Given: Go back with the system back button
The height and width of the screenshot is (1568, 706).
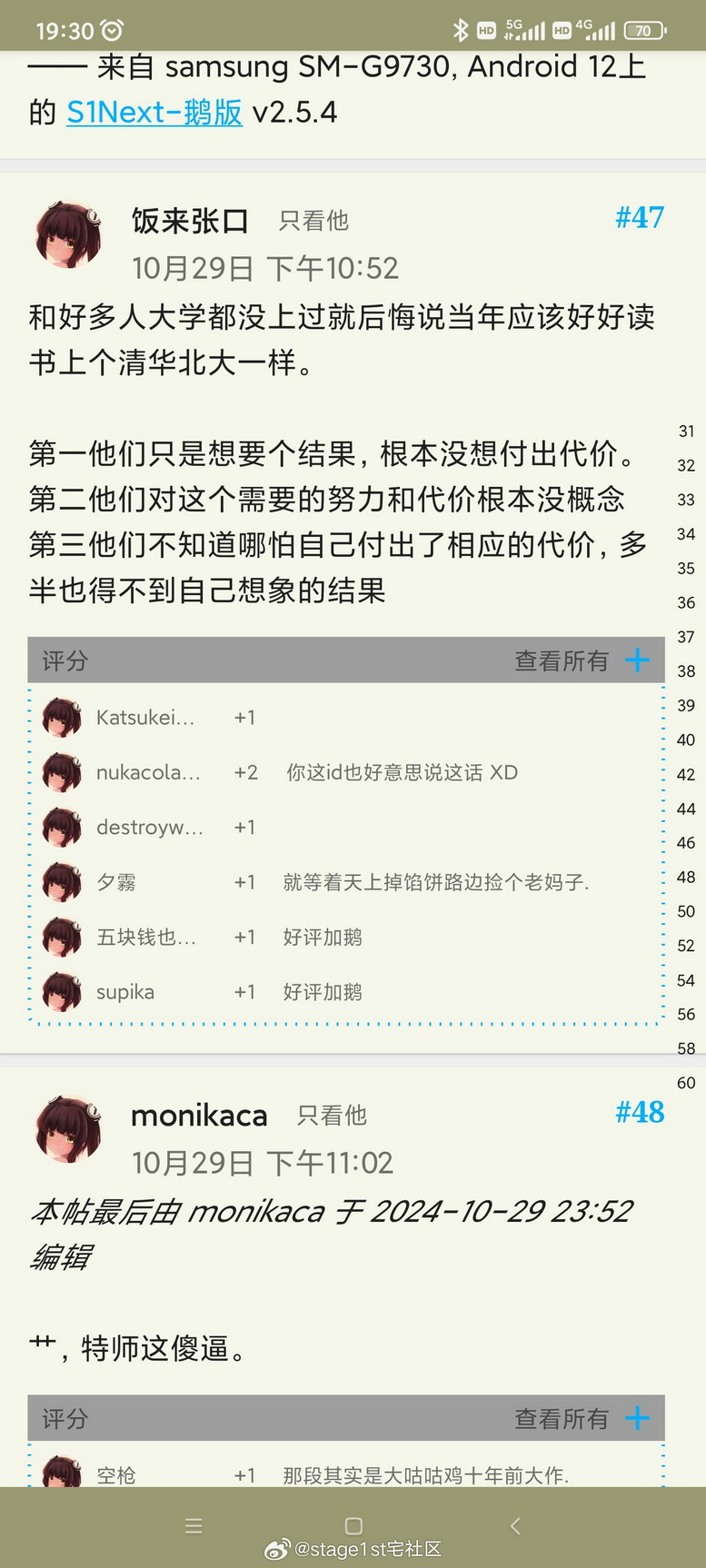Looking at the screenshot, I should (x=515, y=1525).
